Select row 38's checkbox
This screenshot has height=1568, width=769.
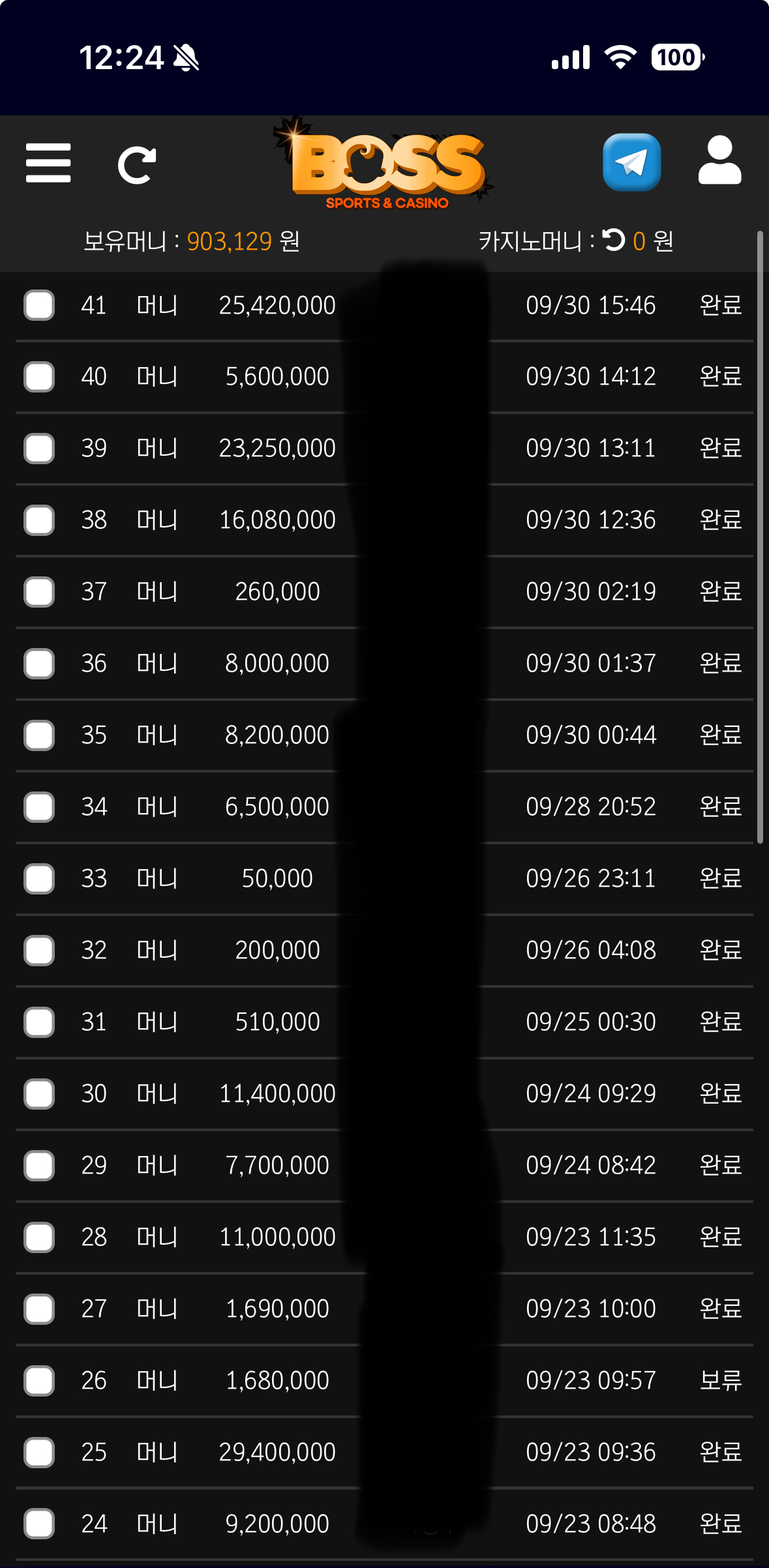click(x=39, y=520)
